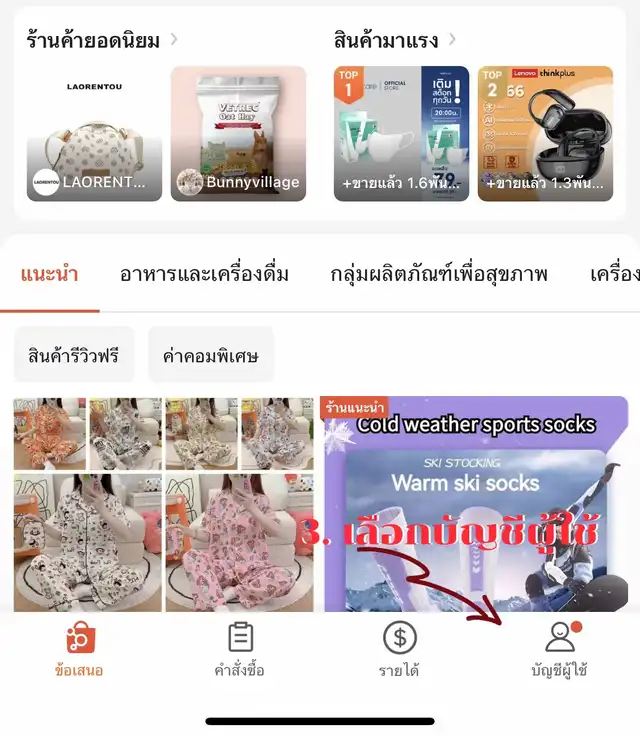Select the สินค้ารีวิวฟรี chip
Image resolution: width=640 pixels, height=737 pixels.
click(74, 355)
